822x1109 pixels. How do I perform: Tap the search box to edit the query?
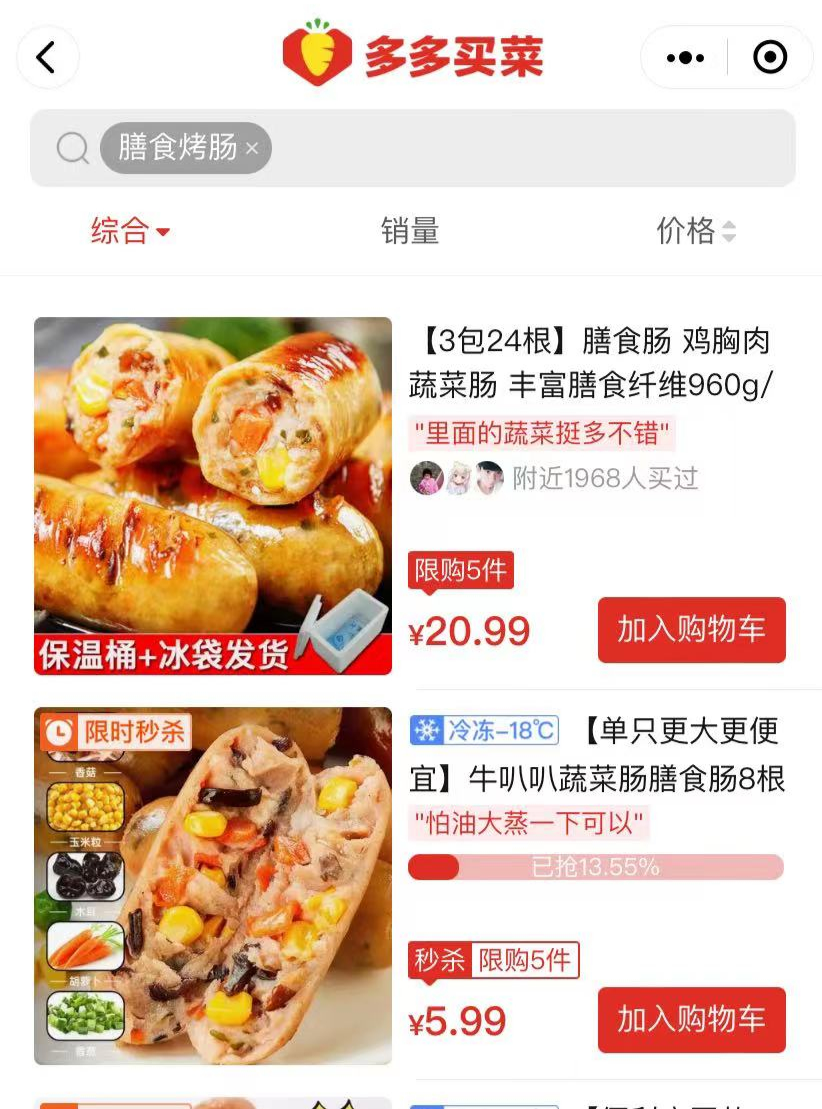(530, 148)
